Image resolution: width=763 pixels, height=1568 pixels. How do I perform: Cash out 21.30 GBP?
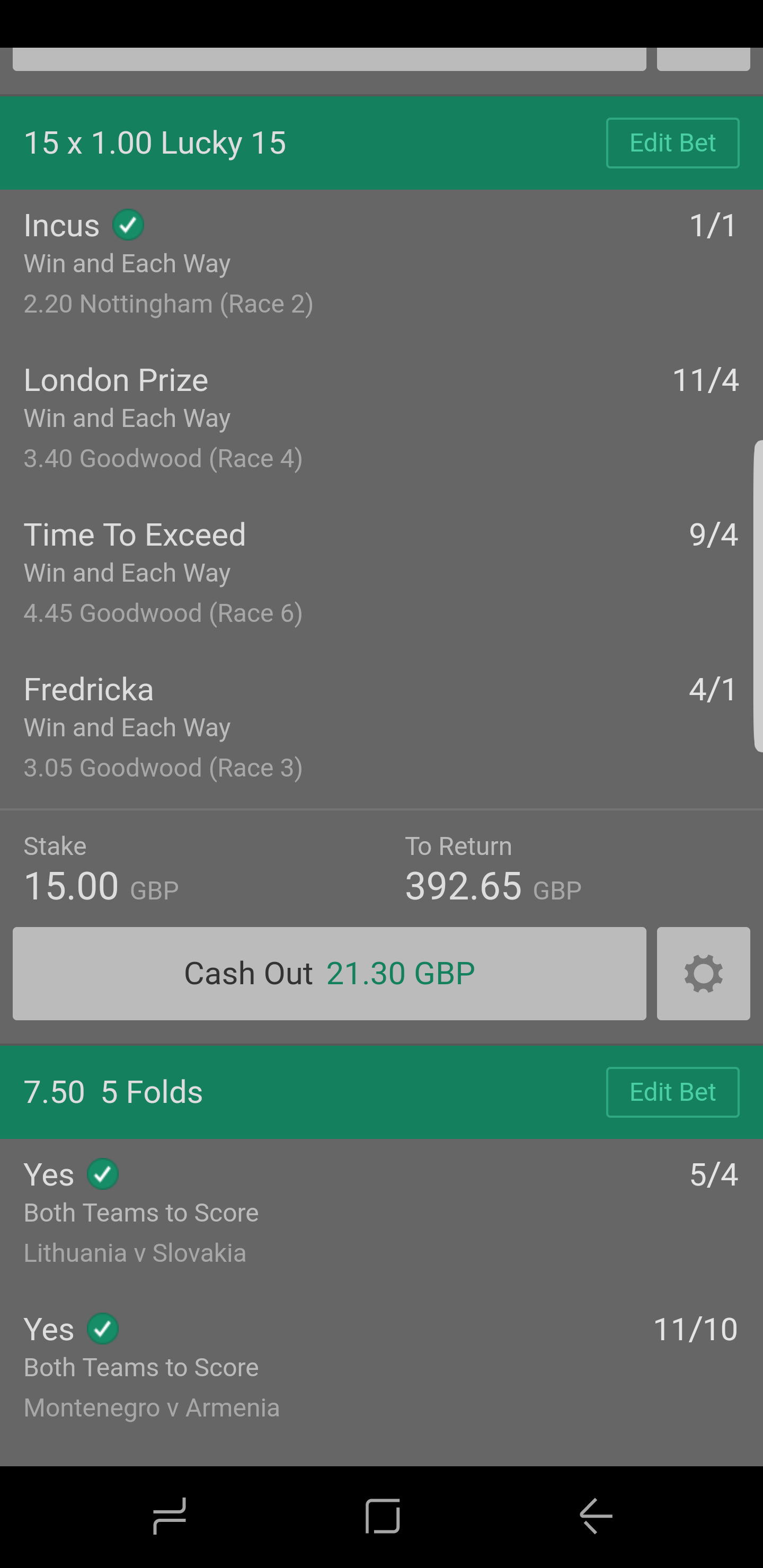329,973
